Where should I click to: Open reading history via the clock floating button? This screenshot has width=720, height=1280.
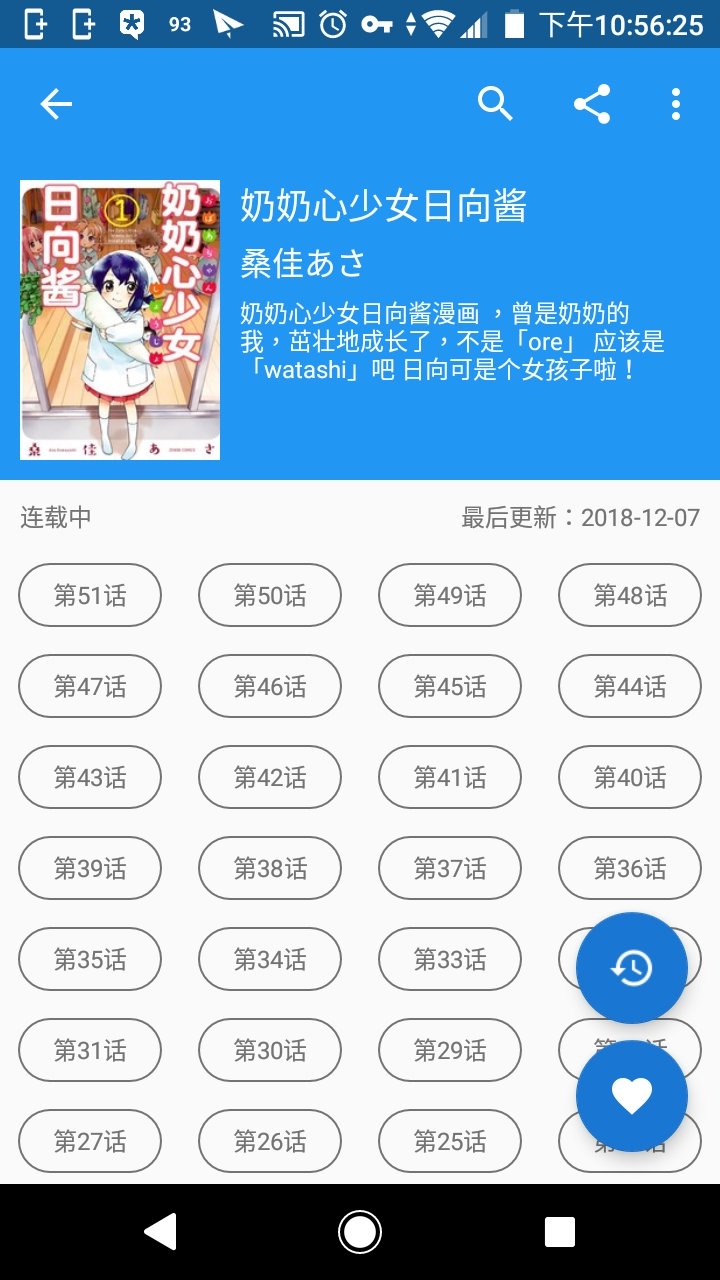pyautogui.click(x=630, y=966)
